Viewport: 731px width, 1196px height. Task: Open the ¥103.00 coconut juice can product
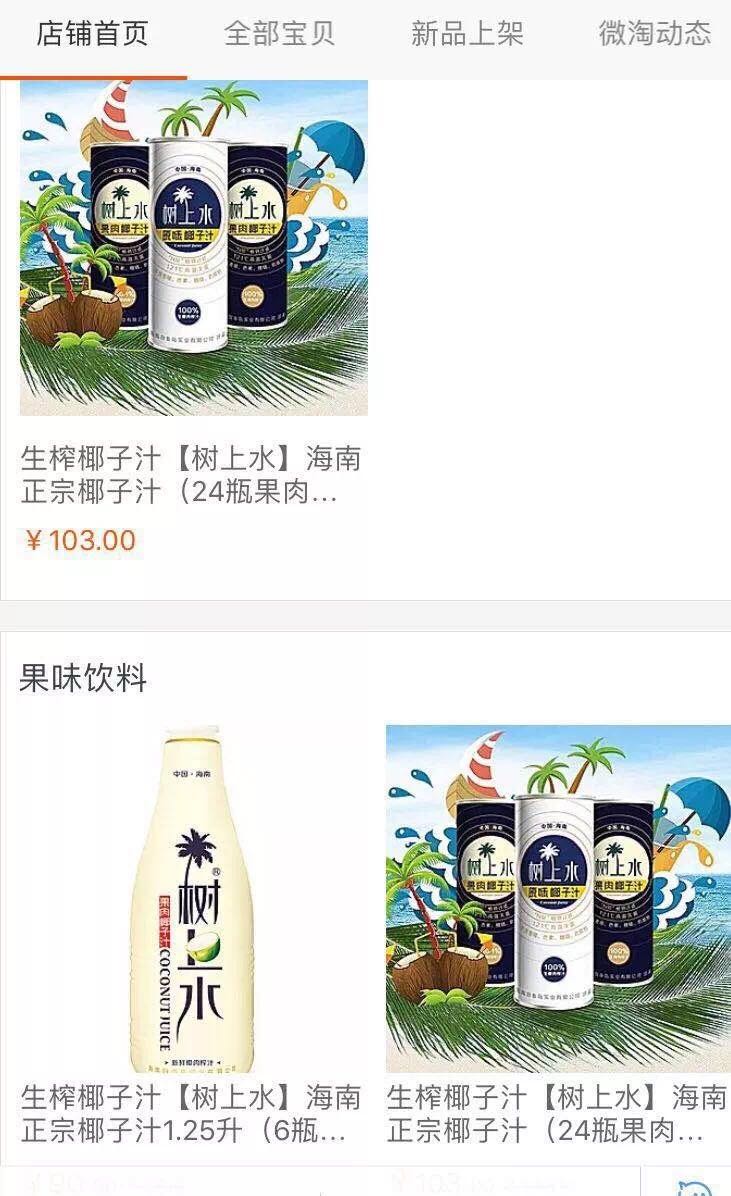point(193,250)
